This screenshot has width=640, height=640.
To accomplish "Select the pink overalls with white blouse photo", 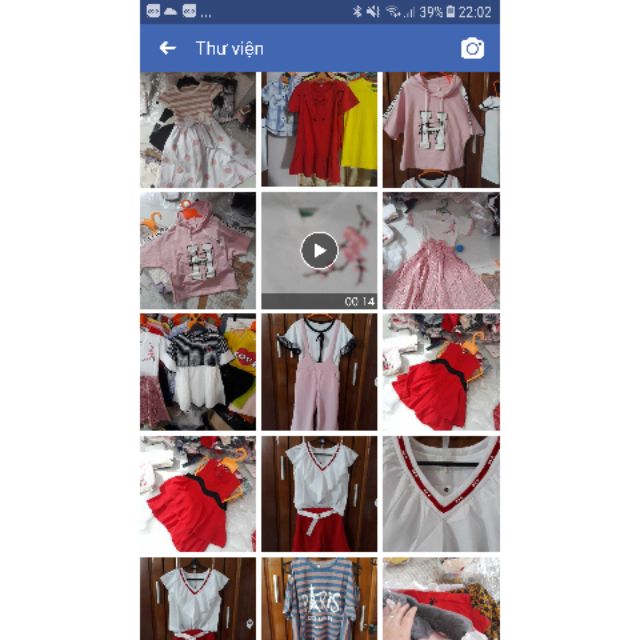I will [319, 372].
